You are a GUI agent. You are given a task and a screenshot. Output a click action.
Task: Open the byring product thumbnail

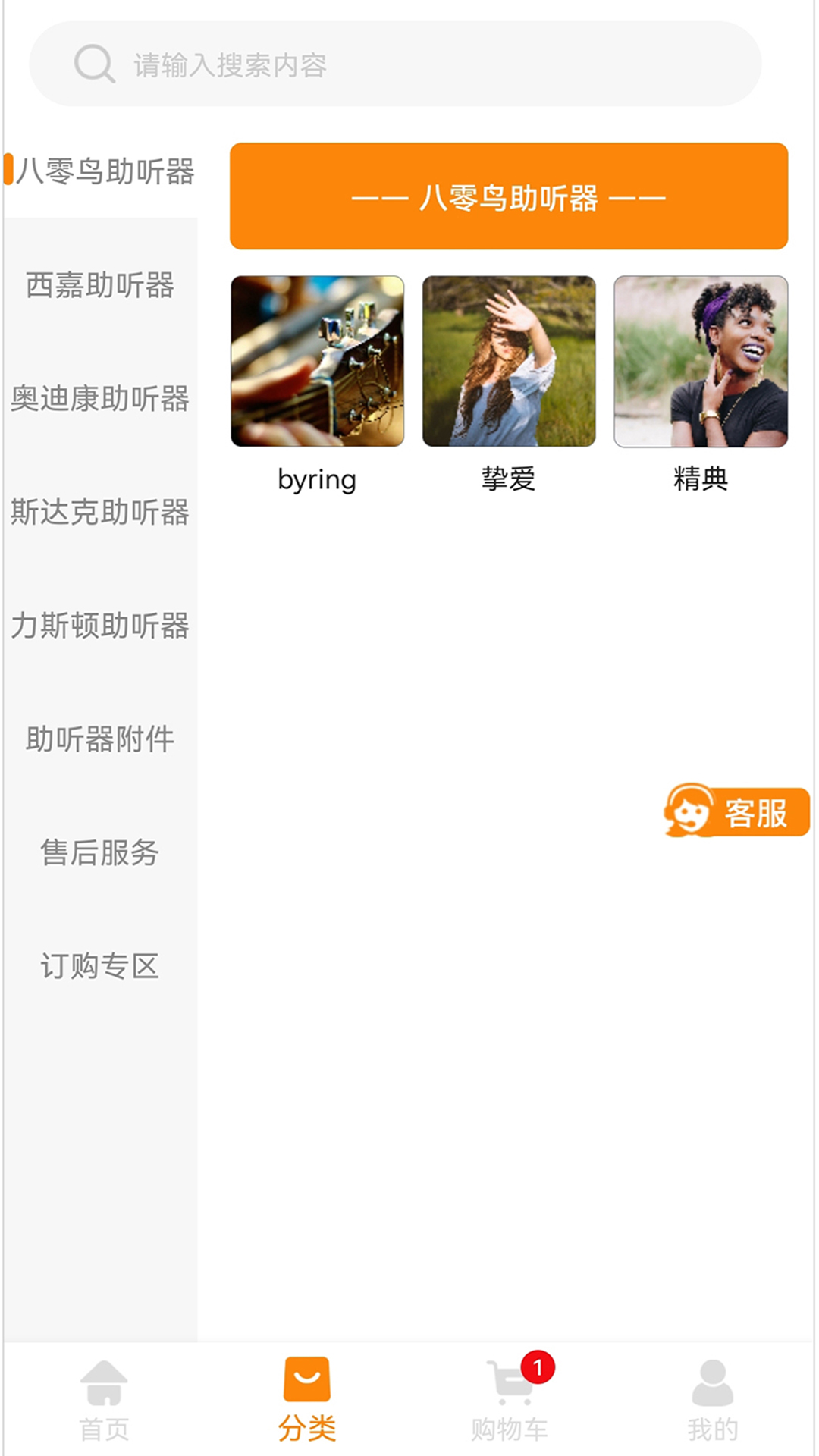click(318, 362)
